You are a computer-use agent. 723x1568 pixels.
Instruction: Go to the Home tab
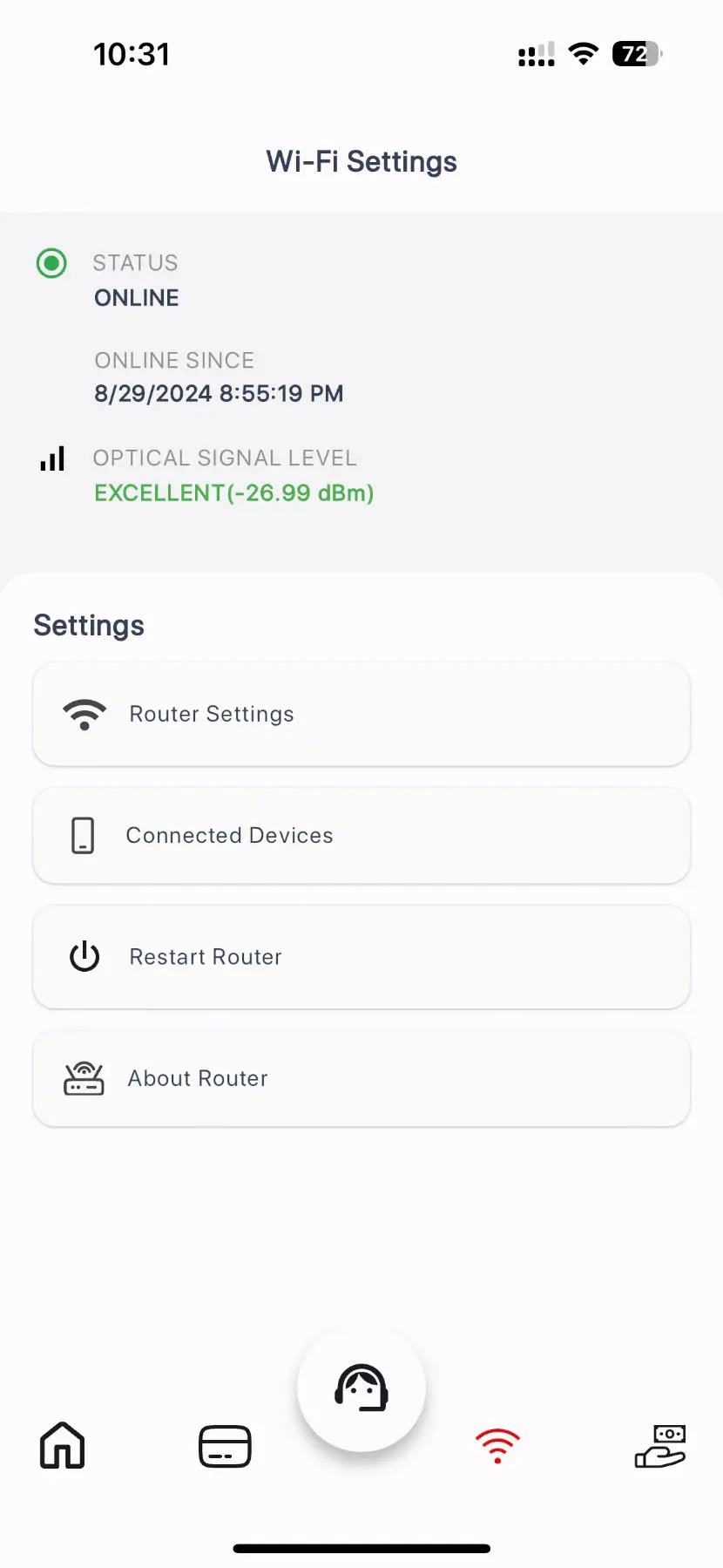tap(63, 1446)
